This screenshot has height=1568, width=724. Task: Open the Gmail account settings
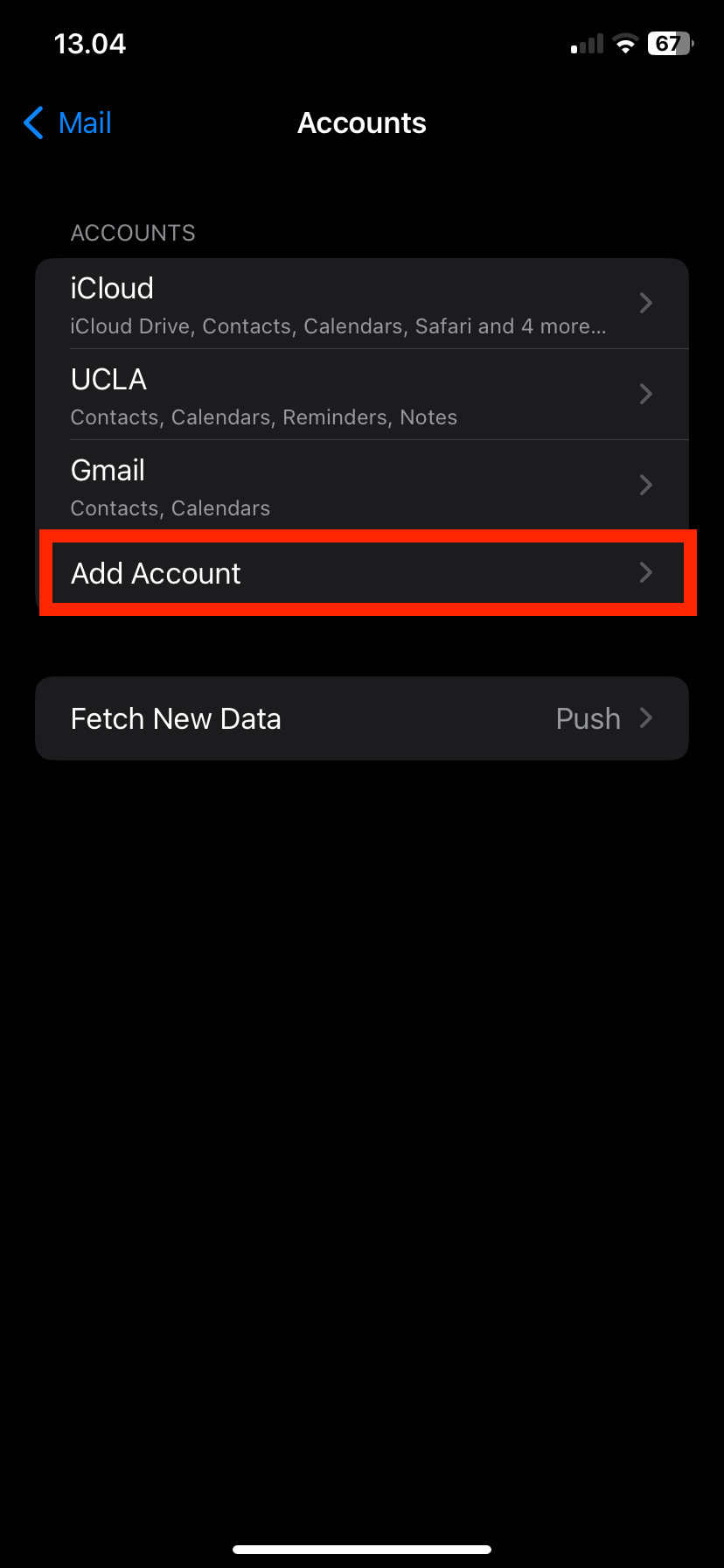pyautogui.click(x=362, y=486)
